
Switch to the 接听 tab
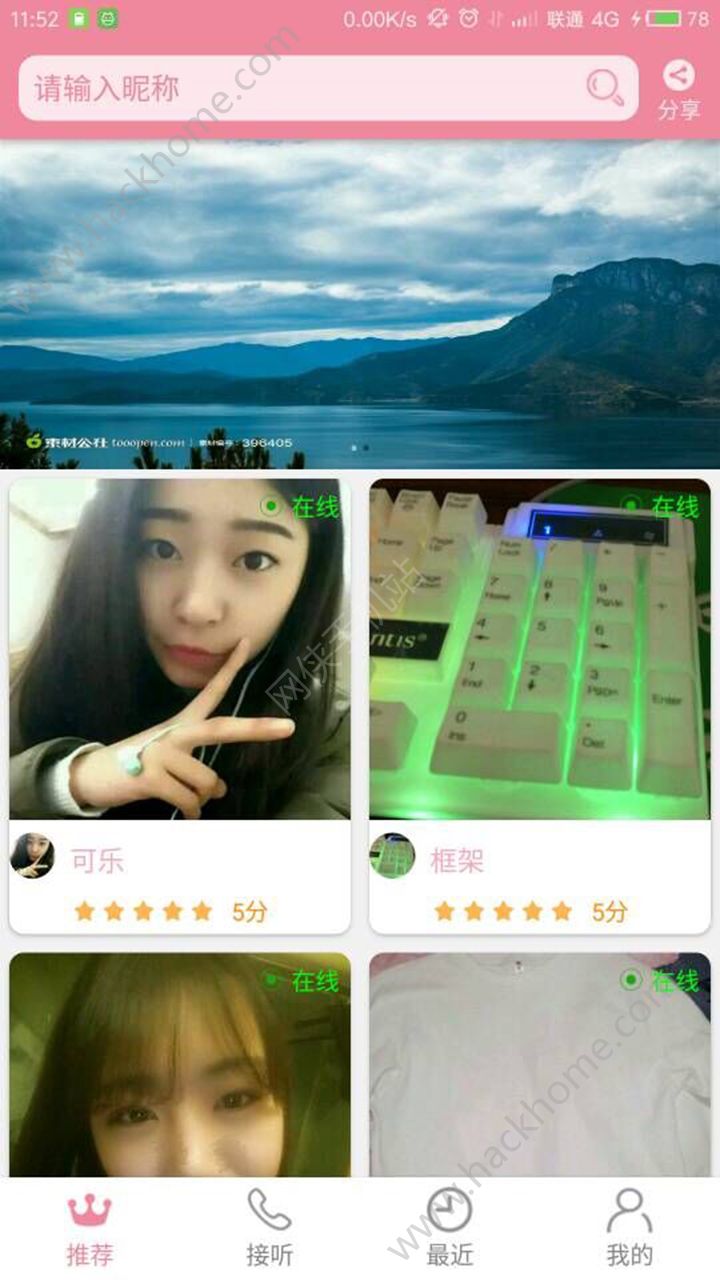tap(270, 1229)
